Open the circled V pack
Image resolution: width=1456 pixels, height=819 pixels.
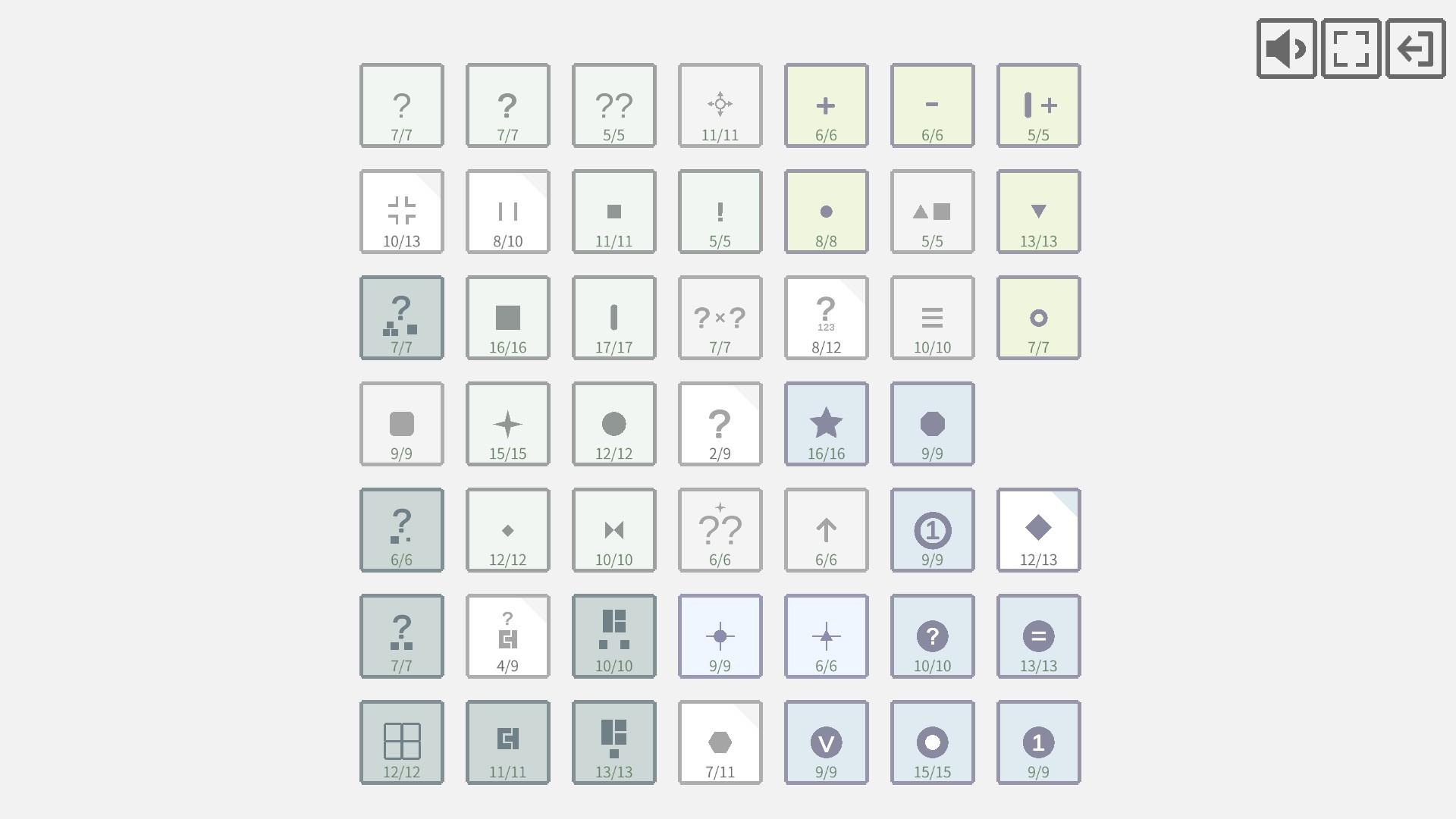pos(826,742)
